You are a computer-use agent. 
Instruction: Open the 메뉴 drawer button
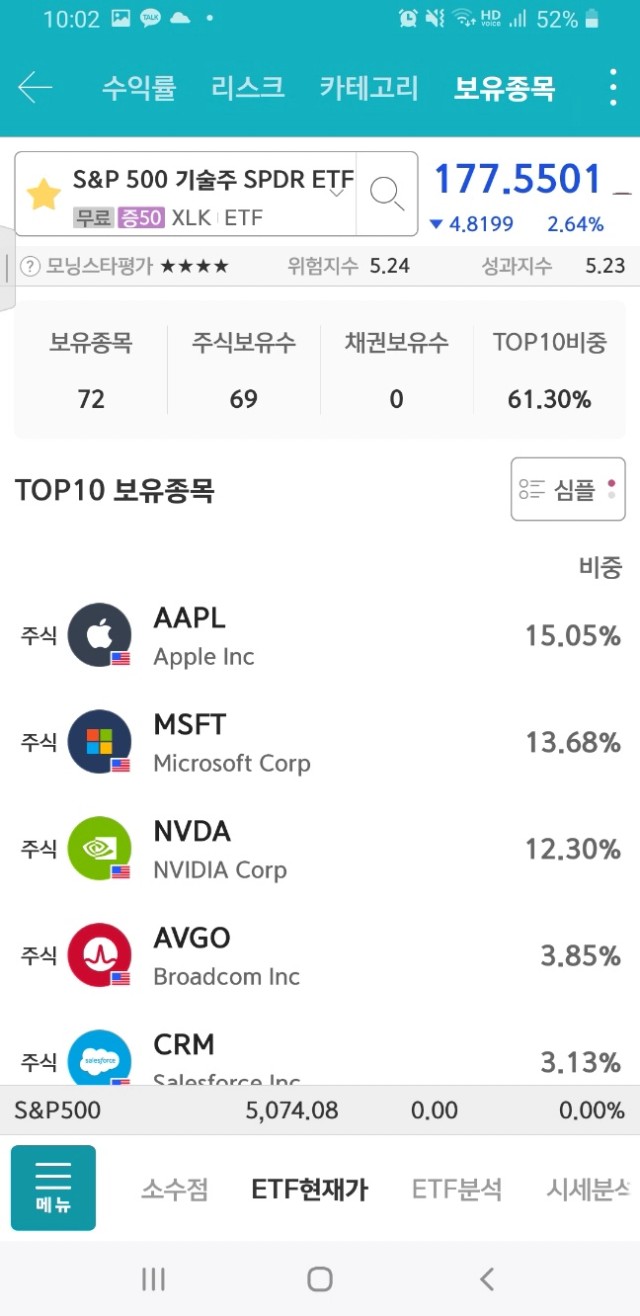(53, 1188)
